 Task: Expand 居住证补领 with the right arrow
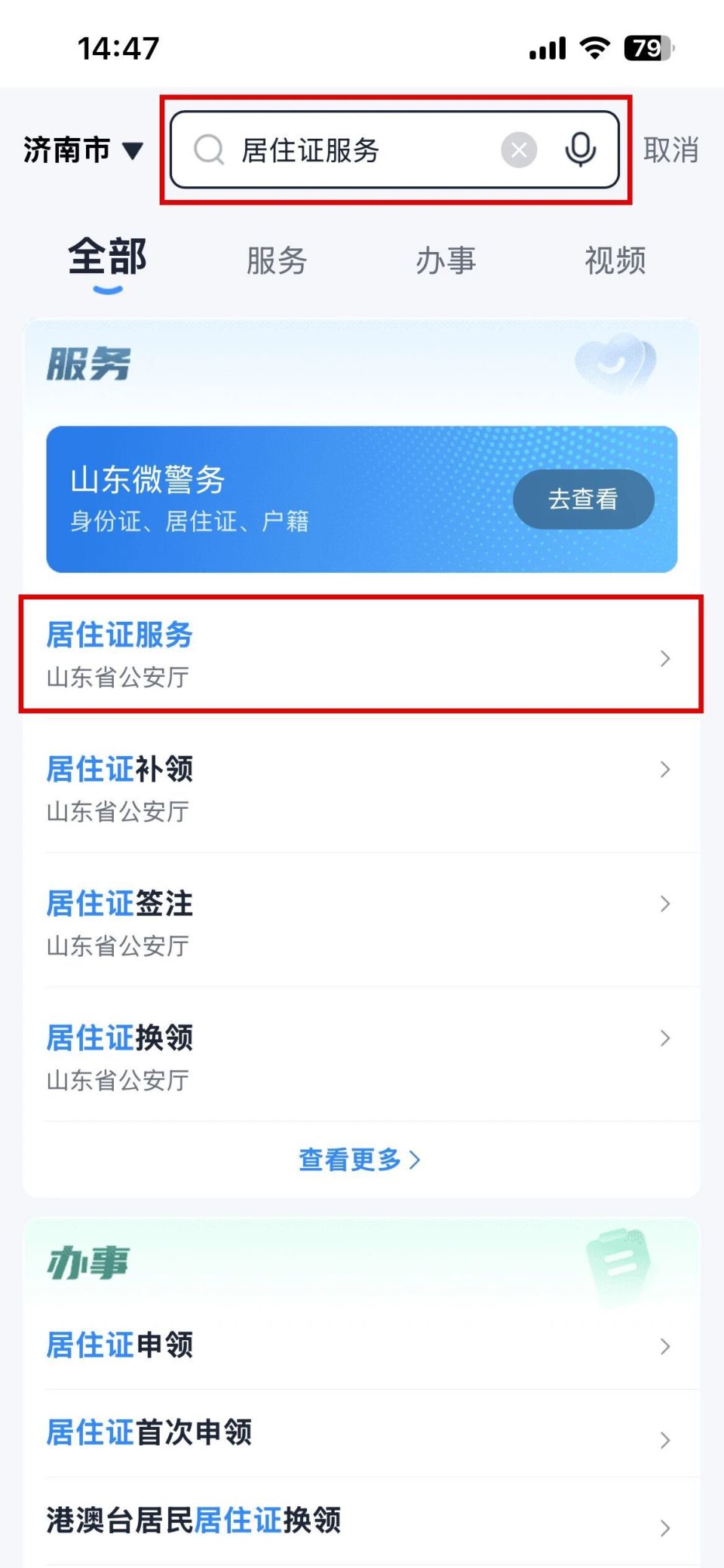665,770
